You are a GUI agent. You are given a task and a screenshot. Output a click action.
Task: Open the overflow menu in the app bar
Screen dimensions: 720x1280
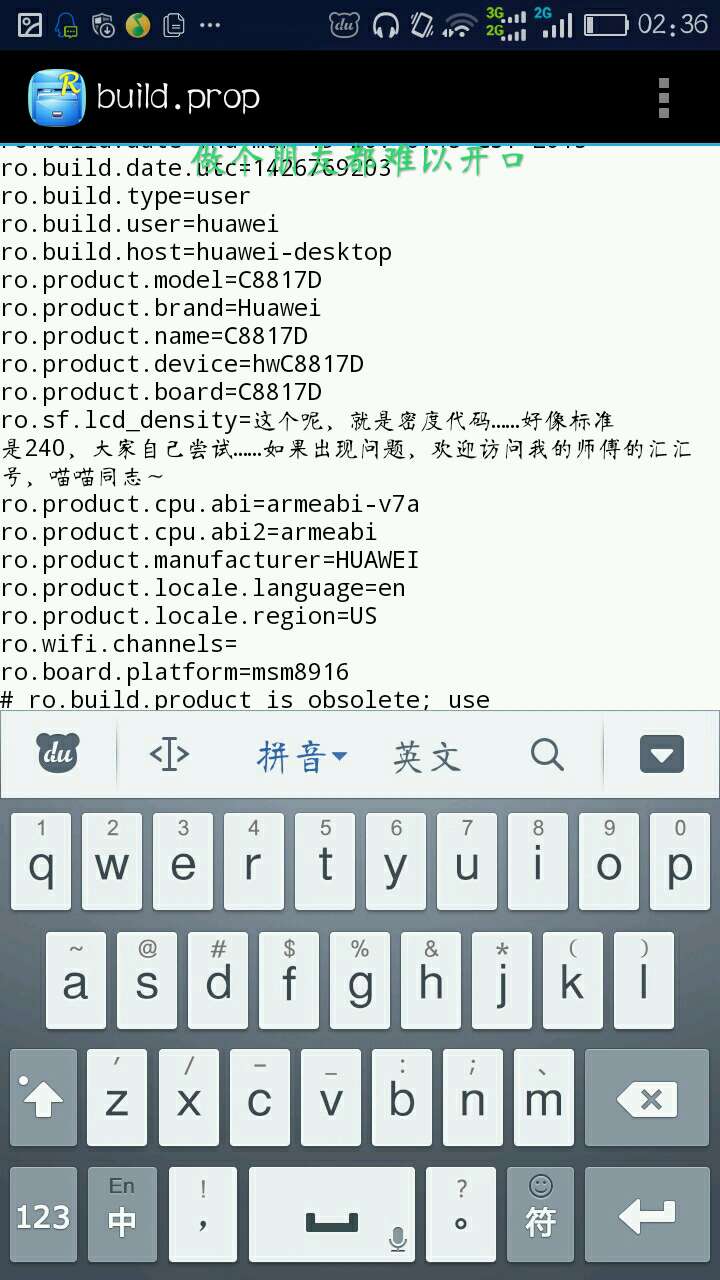[663, 98]
